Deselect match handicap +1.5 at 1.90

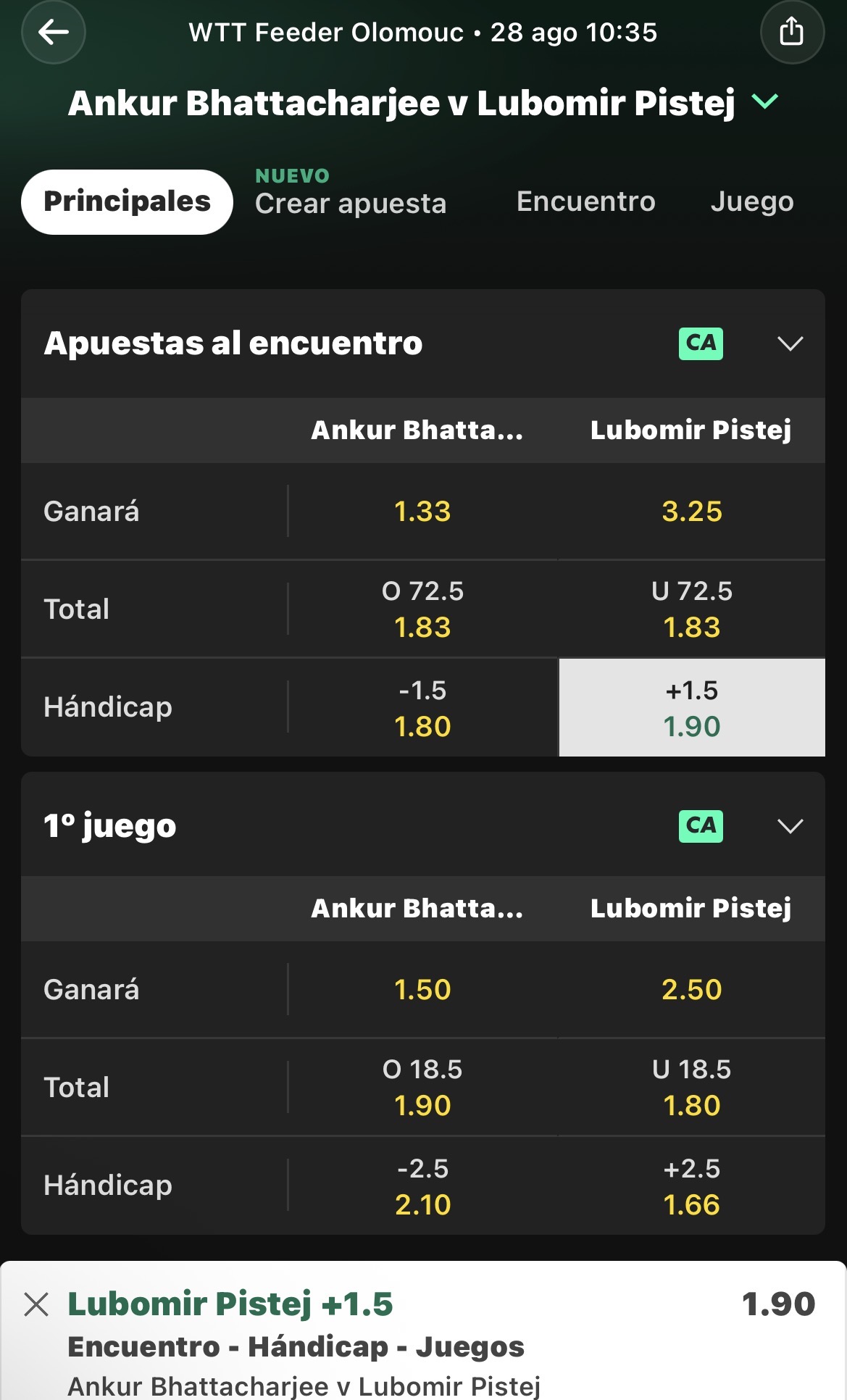[x=692, y=707]
